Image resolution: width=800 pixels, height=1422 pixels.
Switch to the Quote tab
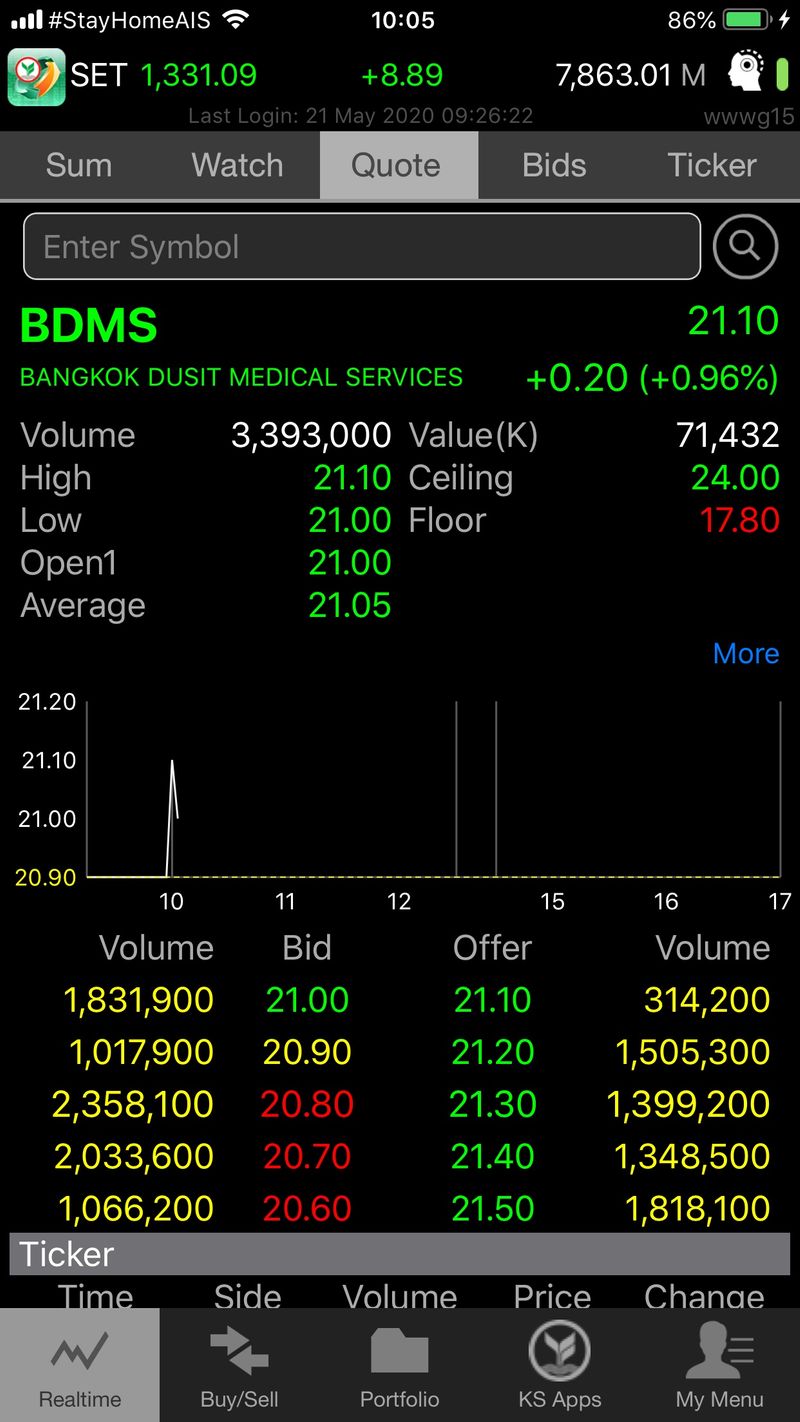coord(398,165)
